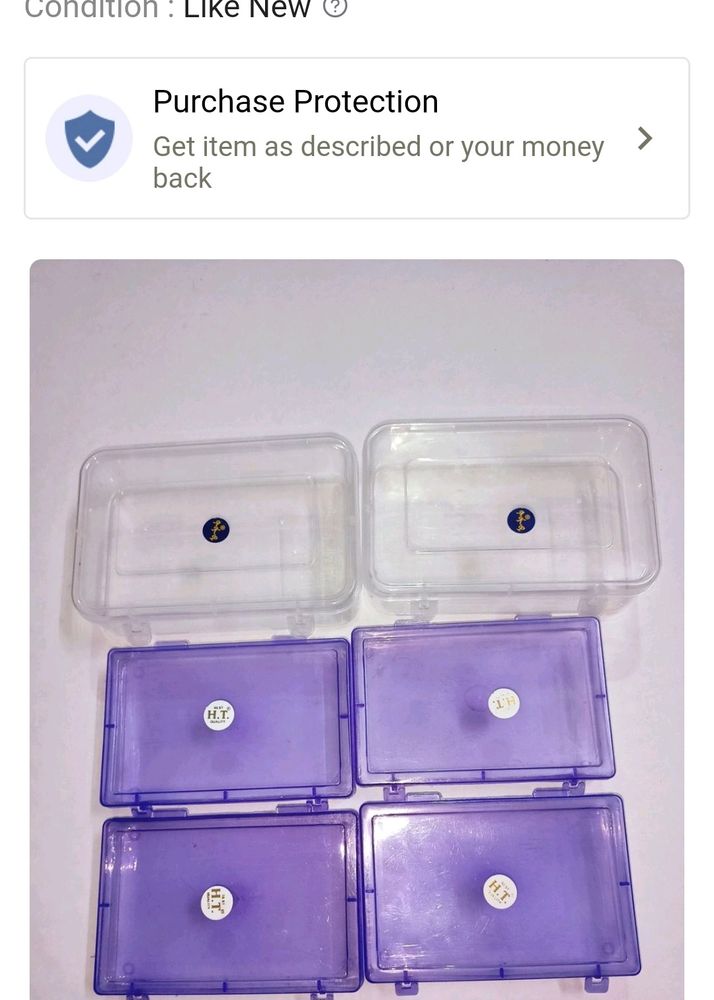Tap the Condition help question mark icon

[336, 9]
